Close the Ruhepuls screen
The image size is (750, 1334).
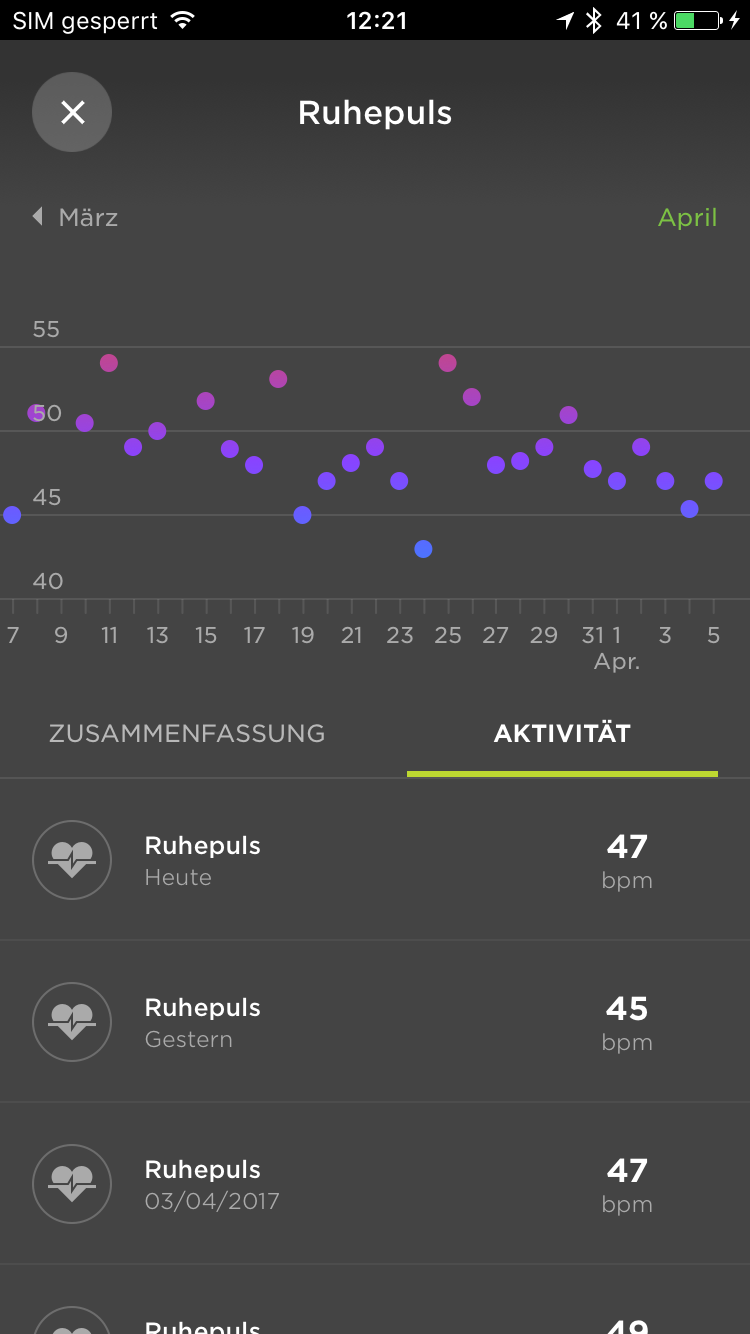tap(72, 112)
